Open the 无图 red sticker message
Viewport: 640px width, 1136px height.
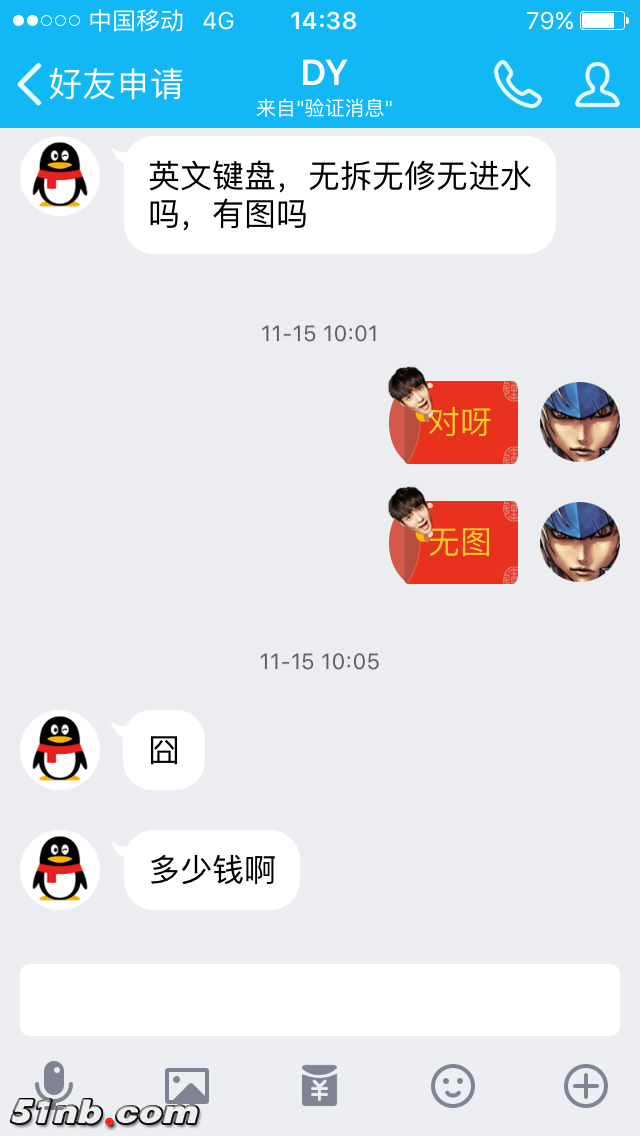(x=456, y=542)
